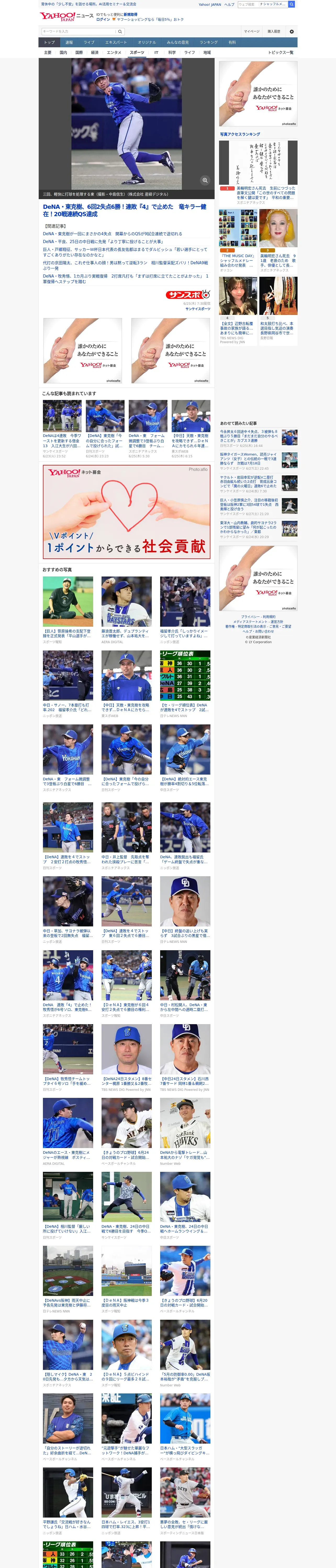The height and width of the screenshot is (1568, 336).
Task: Open related article about 巨人・戸郷翔征
Action: [x=125, y=252]
